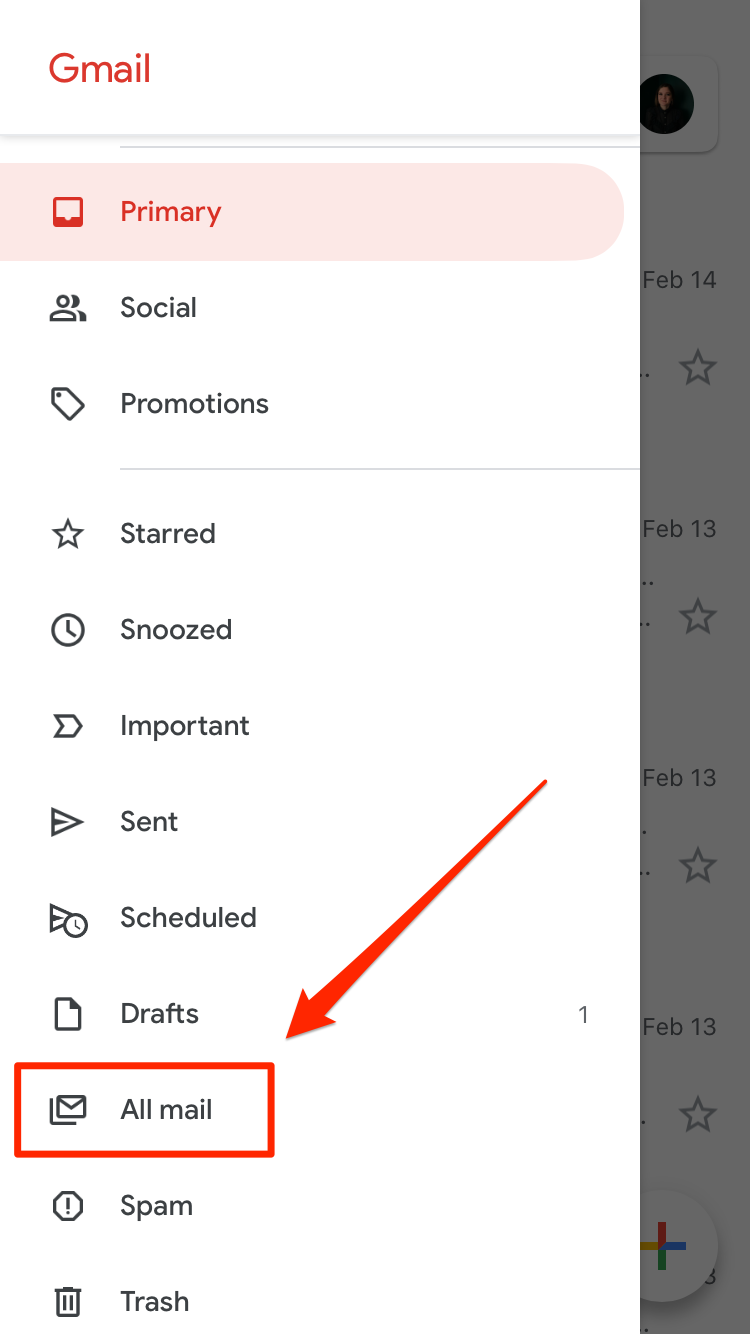Open the Trash folder
The width and height of the screenshot is (750, 1334).
click(320, 1302)
